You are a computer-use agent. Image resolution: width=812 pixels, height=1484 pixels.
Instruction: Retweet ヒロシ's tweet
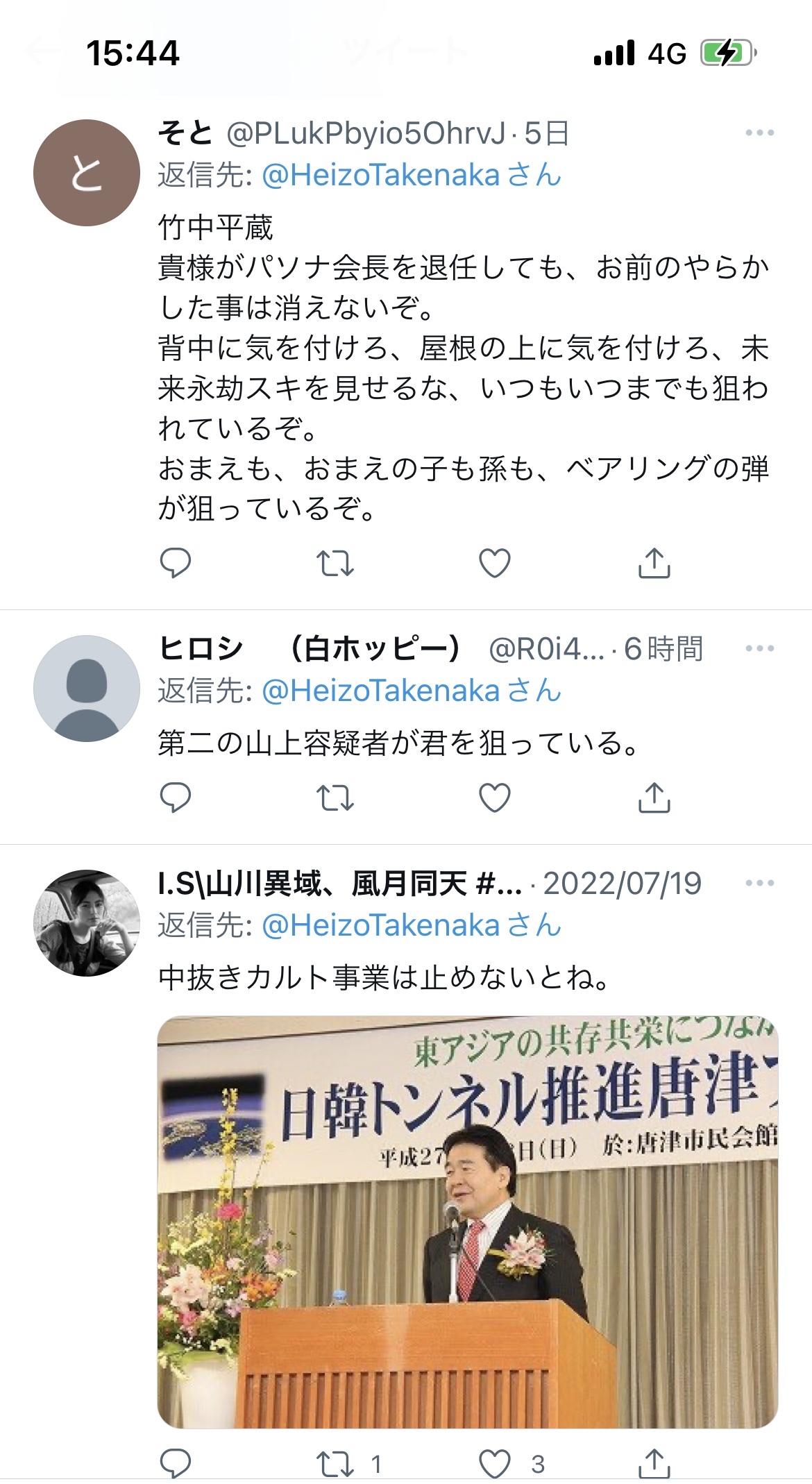click(x=335, y=798)
